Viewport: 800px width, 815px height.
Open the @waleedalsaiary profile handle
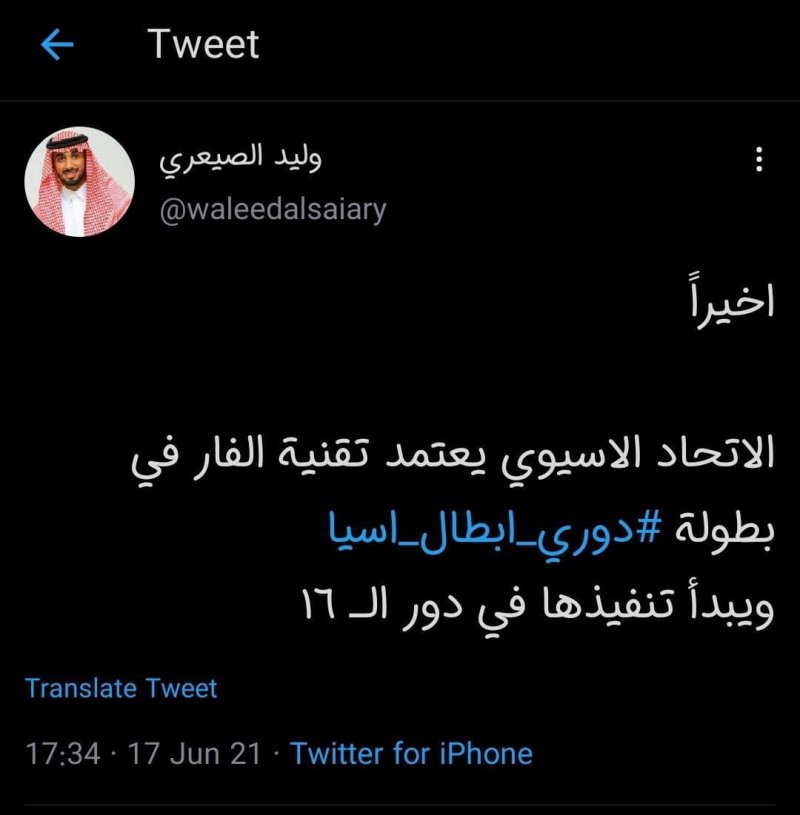click(x=272, y=211)
